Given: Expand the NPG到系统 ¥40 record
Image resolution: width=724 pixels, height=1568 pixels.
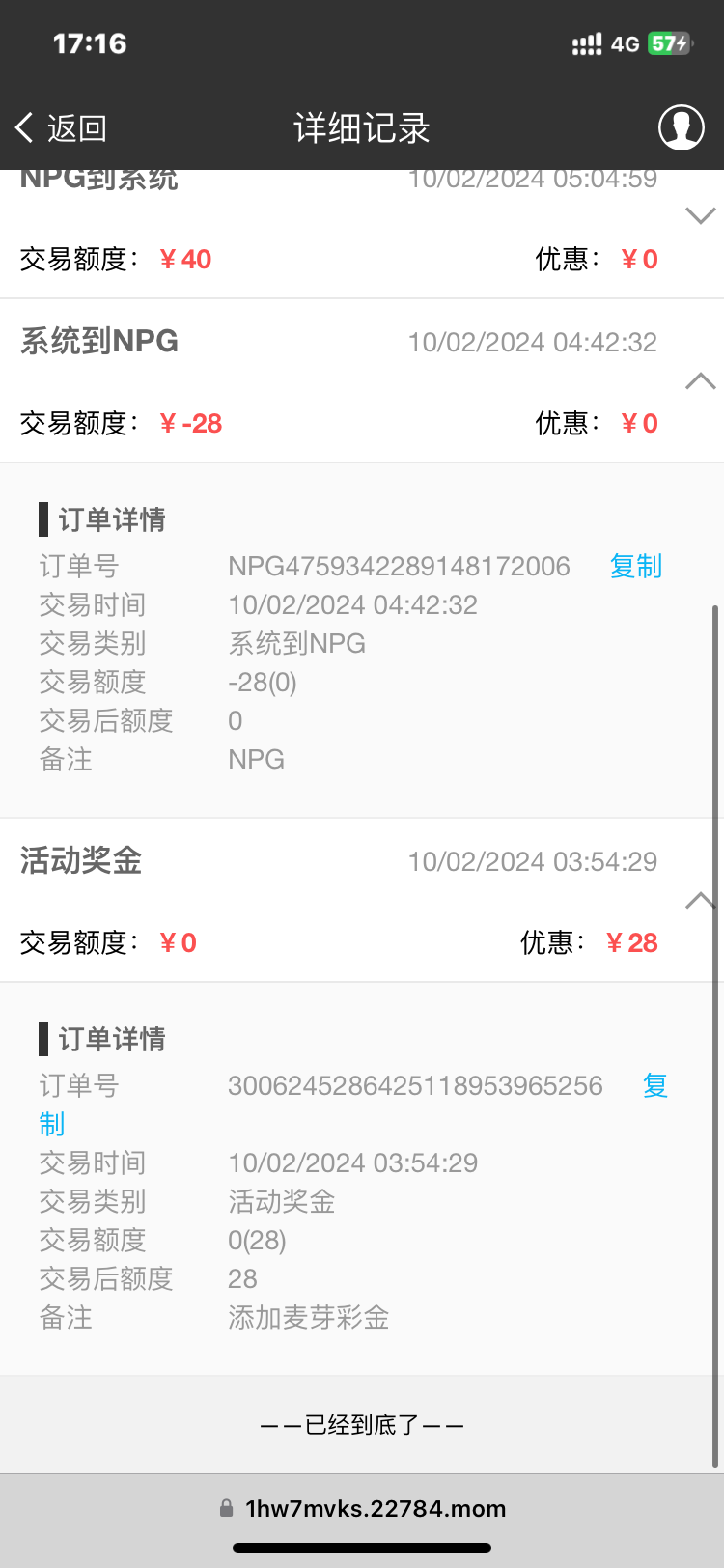Looking at the screenshot, I should tap(700, 215).
